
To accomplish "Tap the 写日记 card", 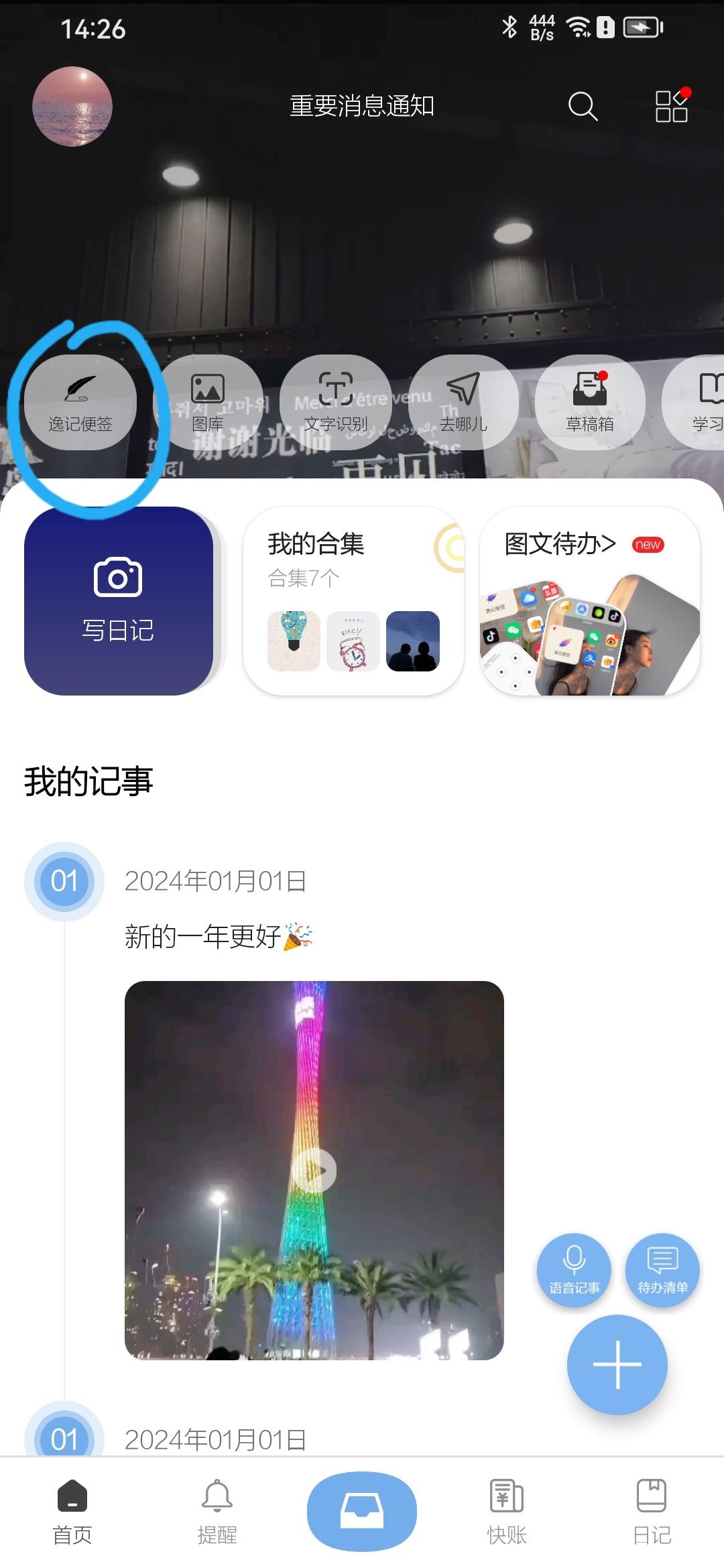I will (119, 600).
